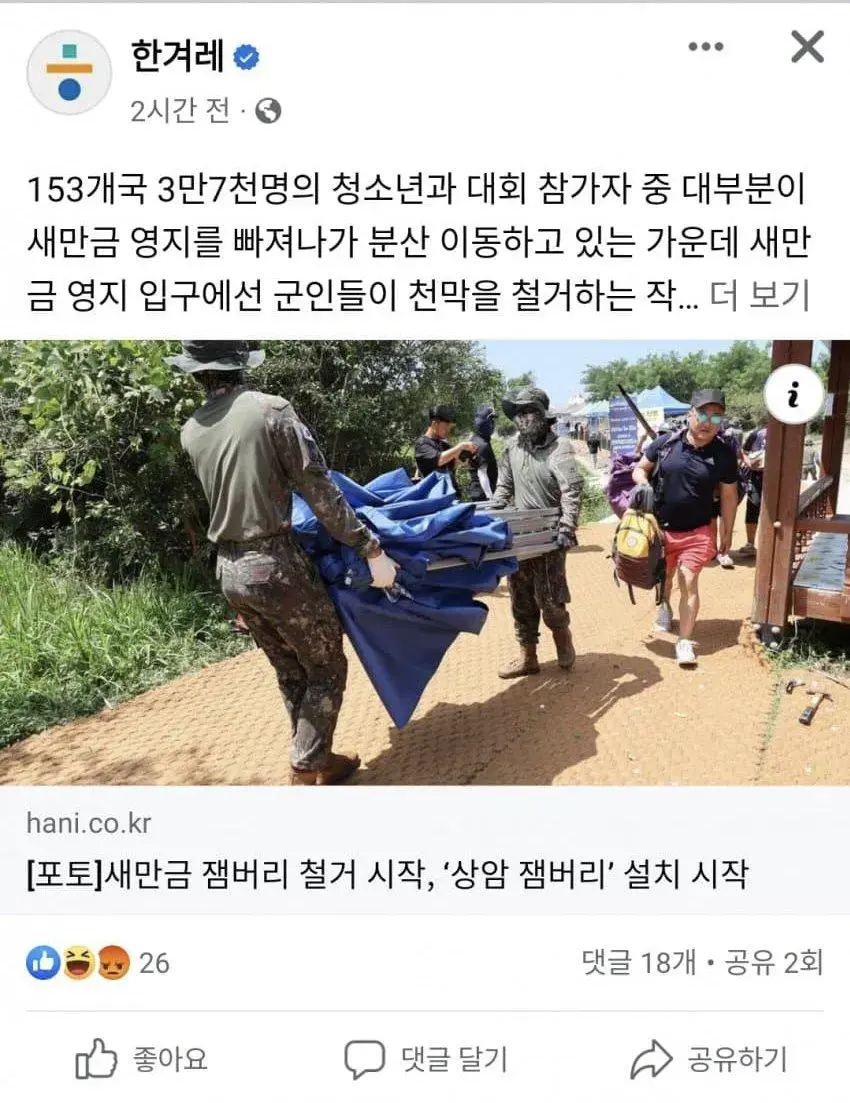Share the post with 공유하기
Screen dimensions: 850x1103
(709, 1059)
